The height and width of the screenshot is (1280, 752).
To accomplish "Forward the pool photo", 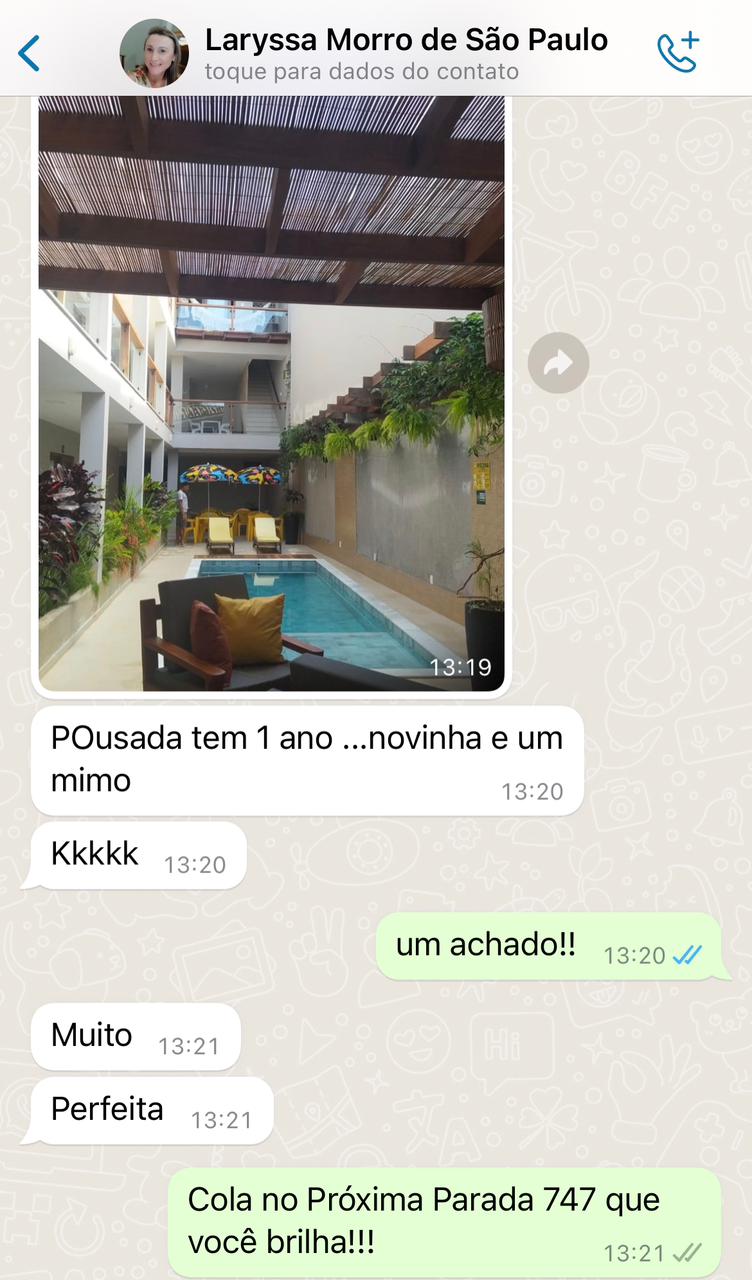I will 558,363.
